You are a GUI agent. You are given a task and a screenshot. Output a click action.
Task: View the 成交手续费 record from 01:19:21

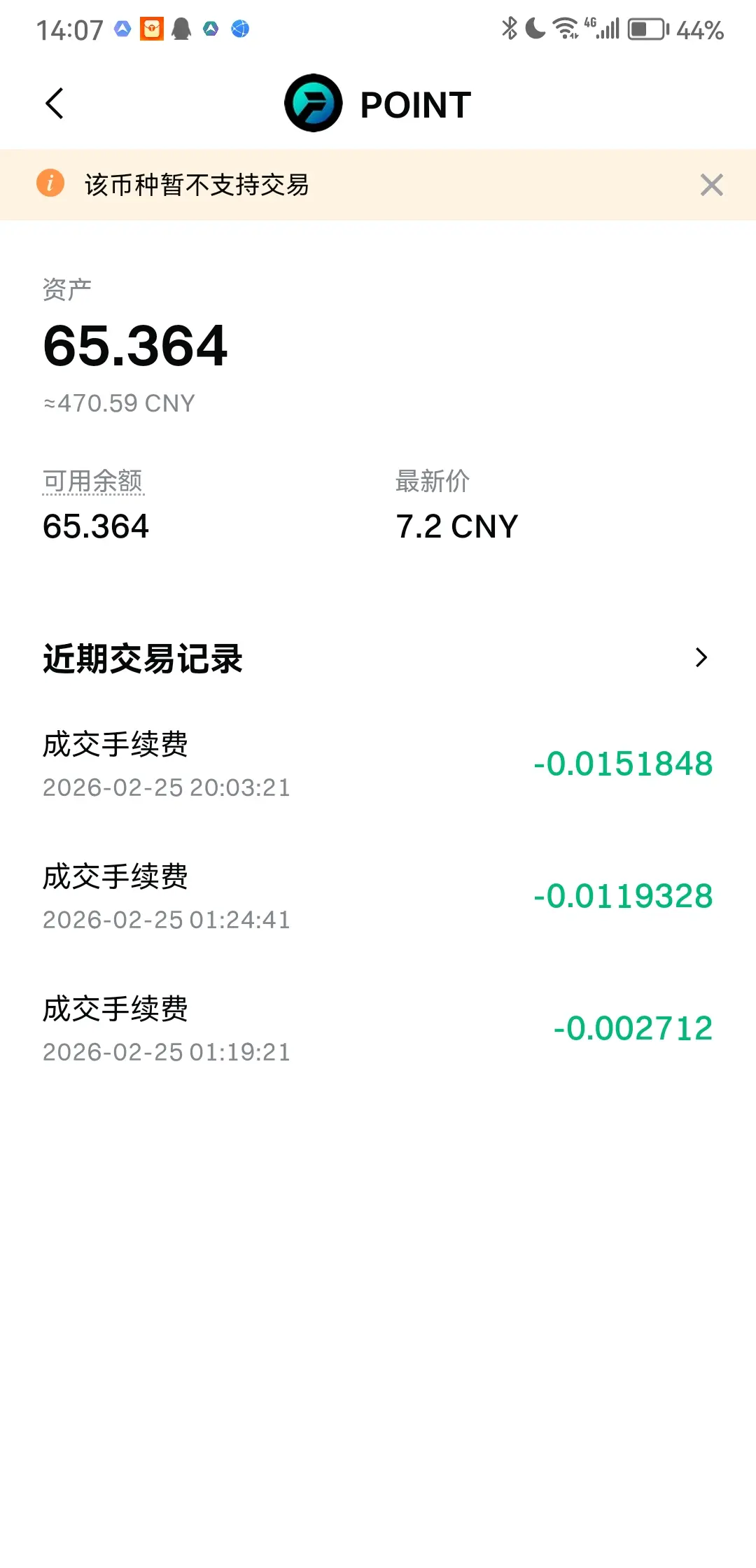[x=378, y=1029]
